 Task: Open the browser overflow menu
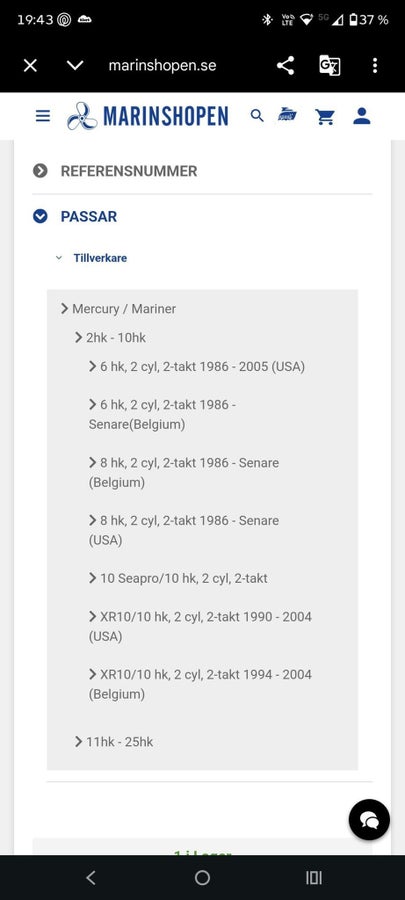pyautogui.click(x=375, y=65)
